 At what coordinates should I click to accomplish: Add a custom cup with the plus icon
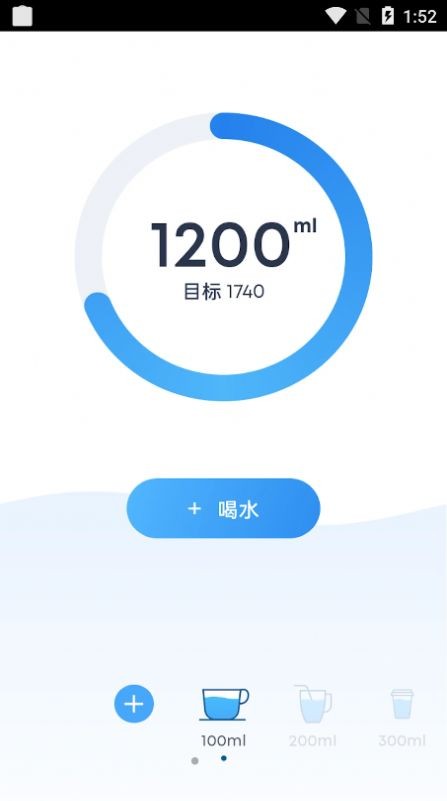pos(134,704)
